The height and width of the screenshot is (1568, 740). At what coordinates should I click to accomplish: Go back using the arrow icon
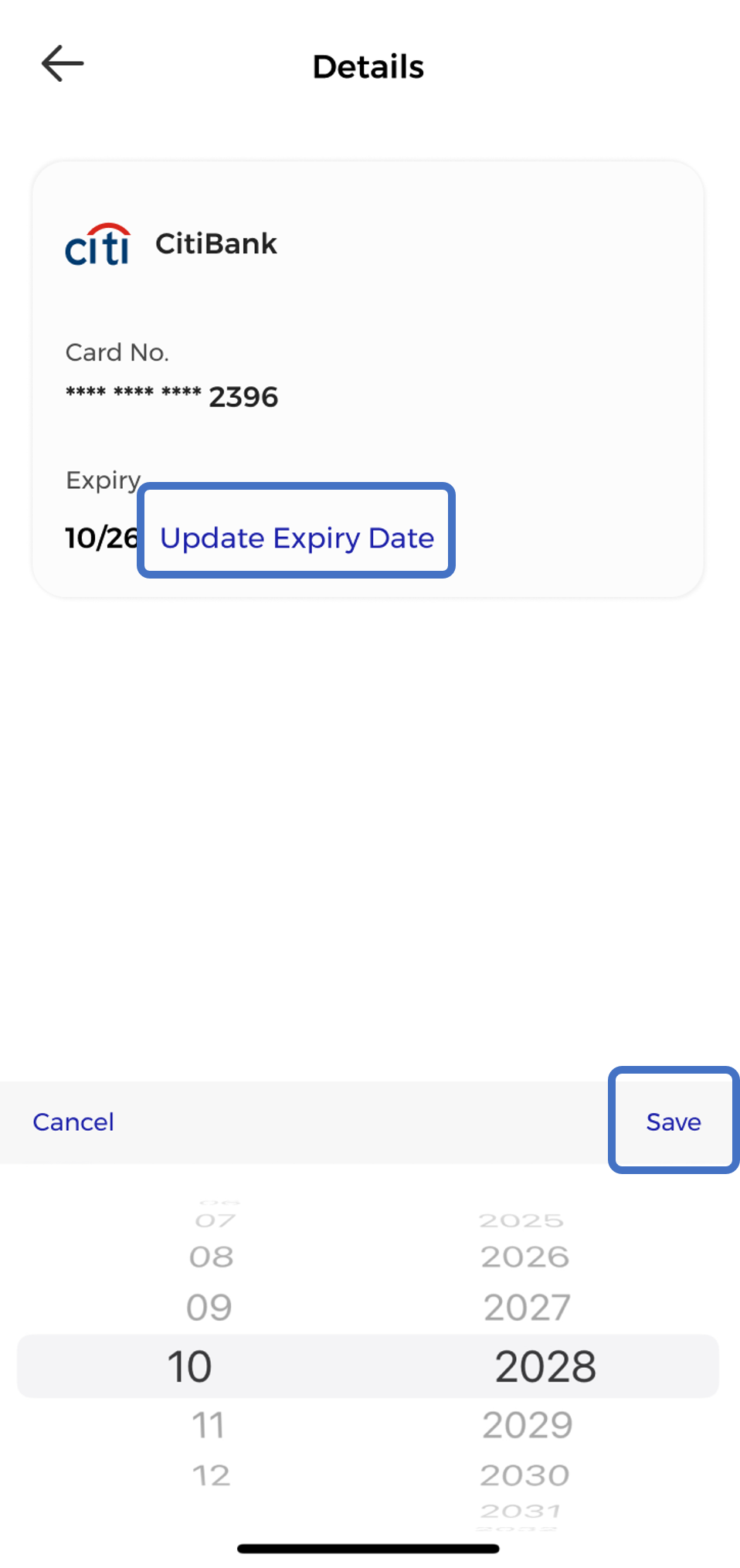pos(63,64)
